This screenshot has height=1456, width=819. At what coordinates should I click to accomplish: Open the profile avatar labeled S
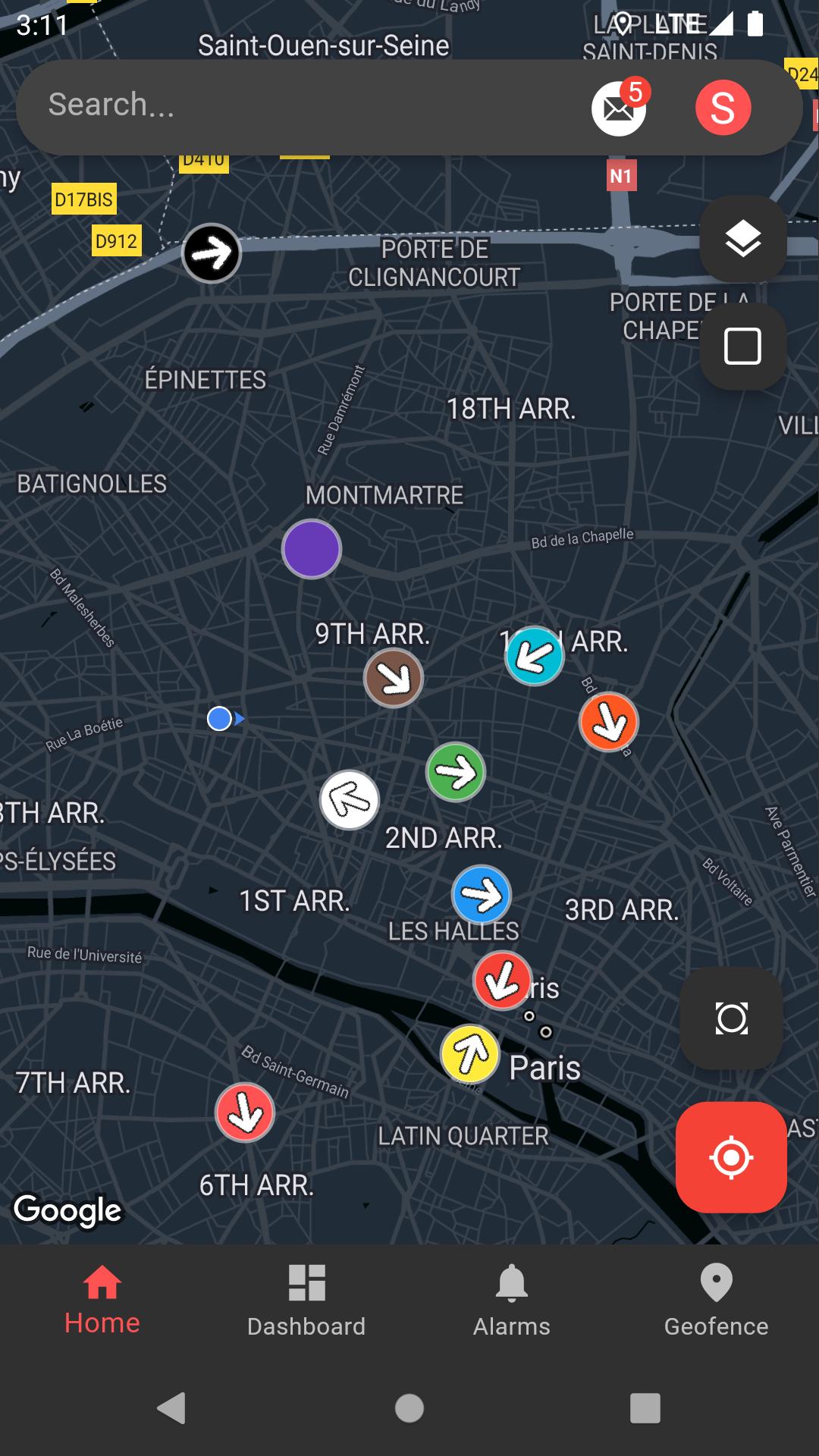[723, 108]
